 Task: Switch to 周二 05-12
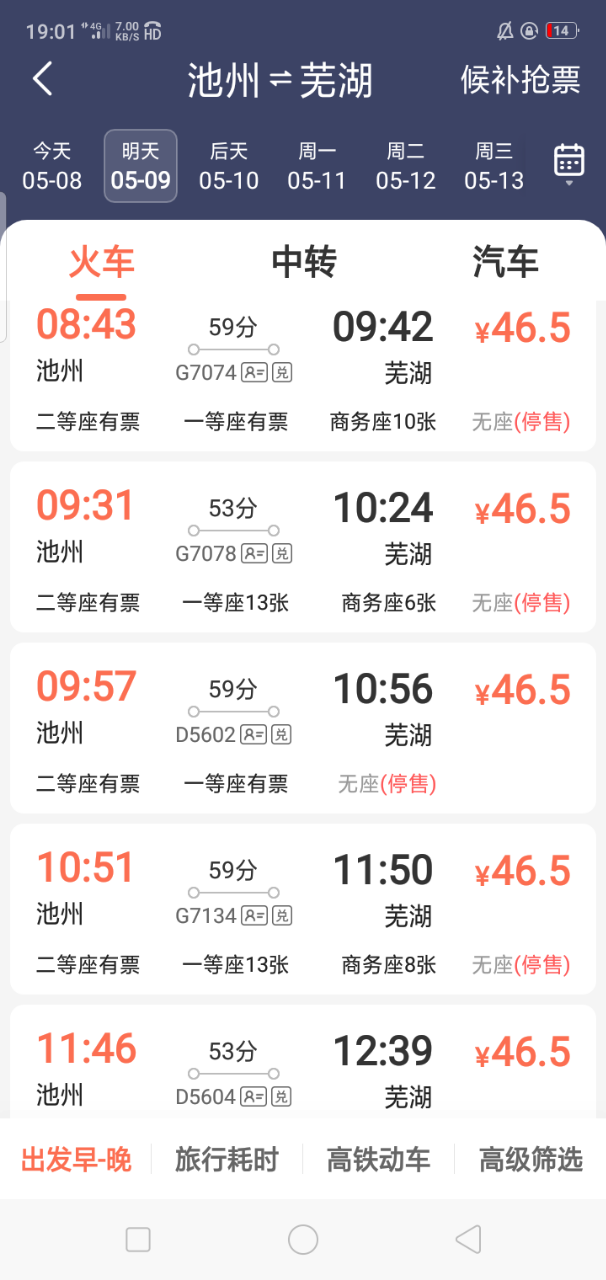coord(406,166)
